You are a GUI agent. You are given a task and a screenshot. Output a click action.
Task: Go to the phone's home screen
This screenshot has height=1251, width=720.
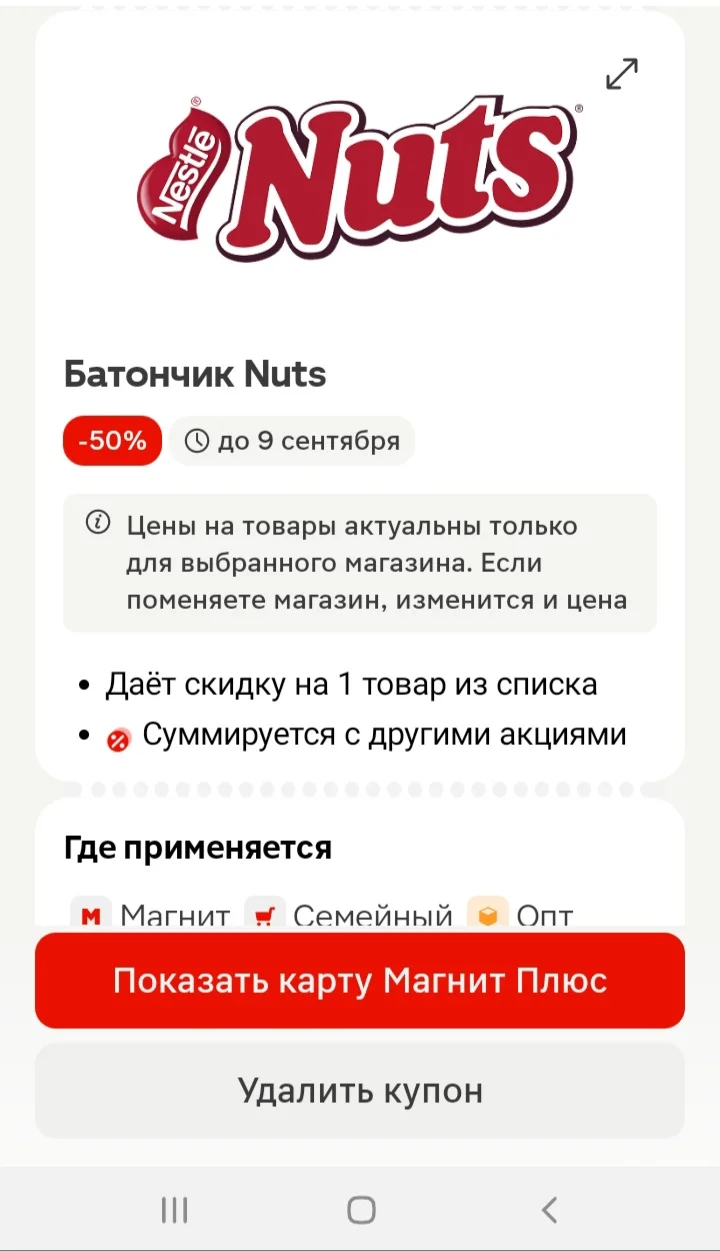pyautogui.click(x=361, y=1210)
